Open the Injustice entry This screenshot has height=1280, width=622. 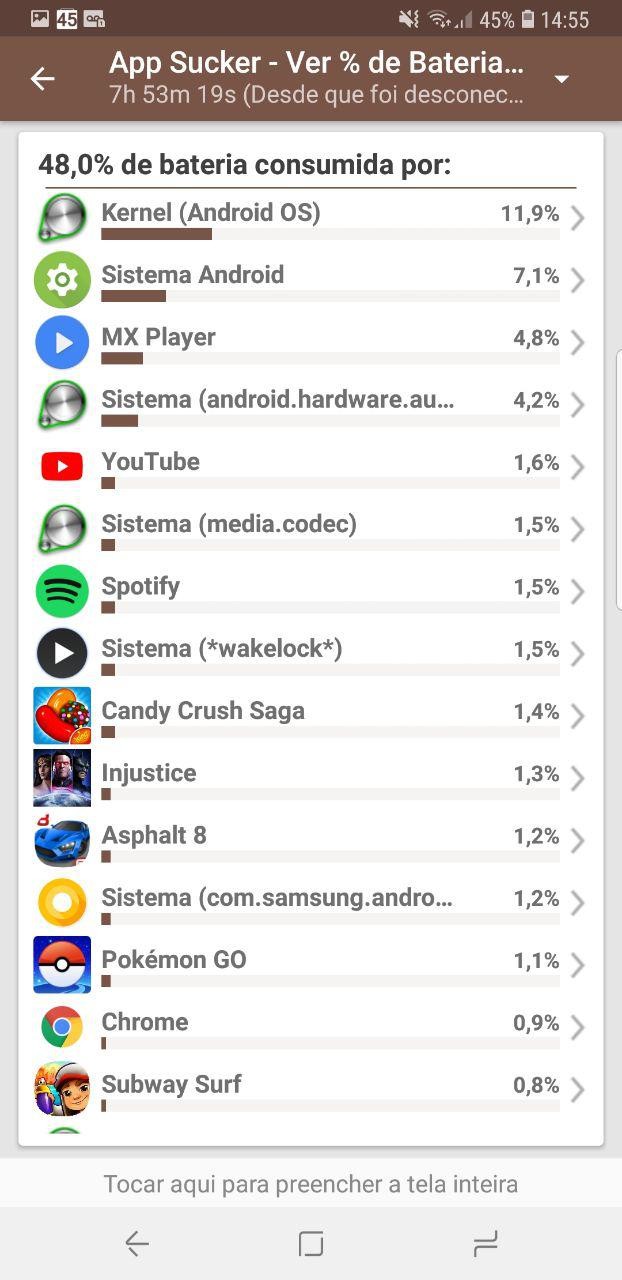click(x=311, y=778)
